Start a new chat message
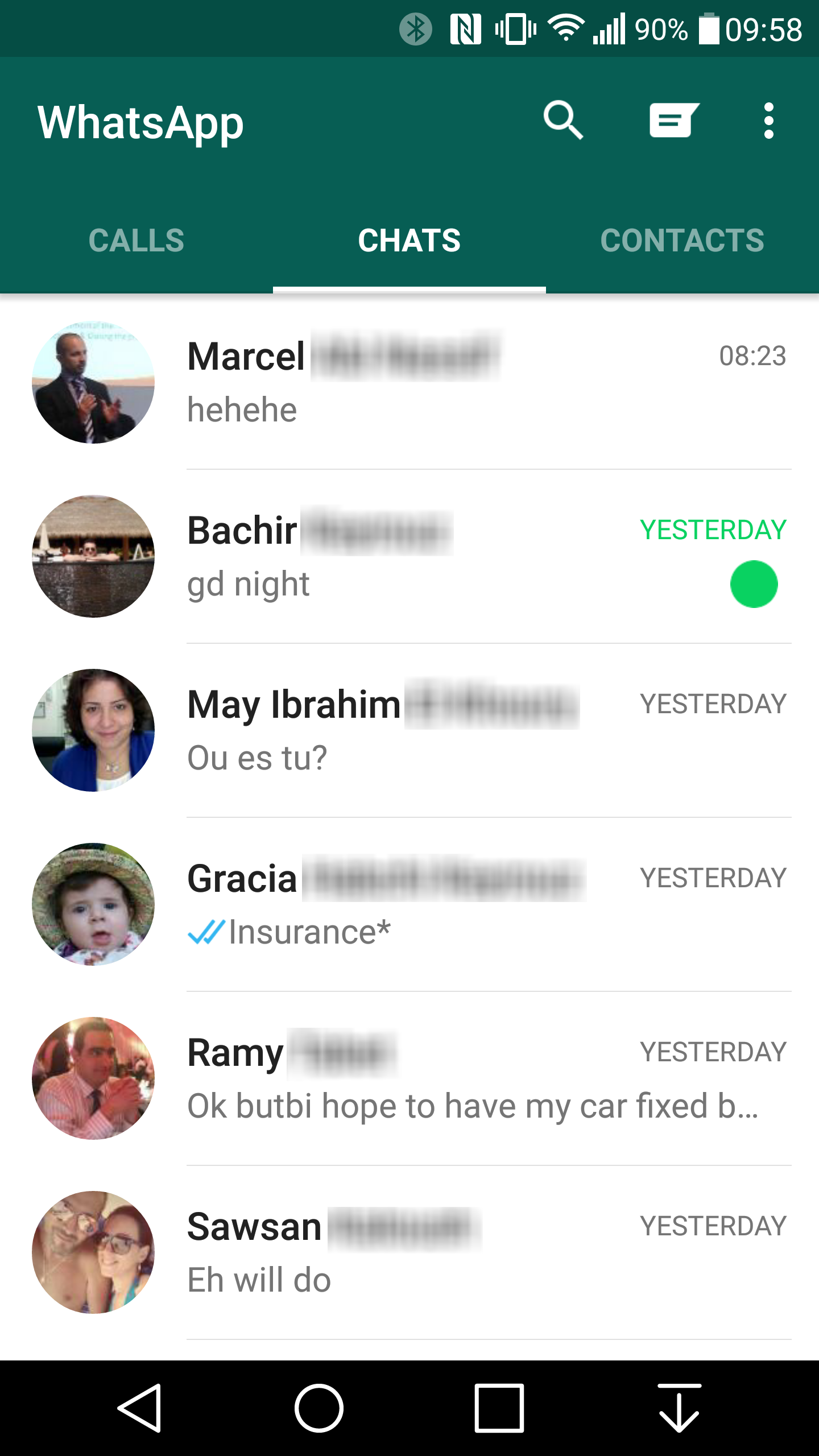 [x=673, y=120]
